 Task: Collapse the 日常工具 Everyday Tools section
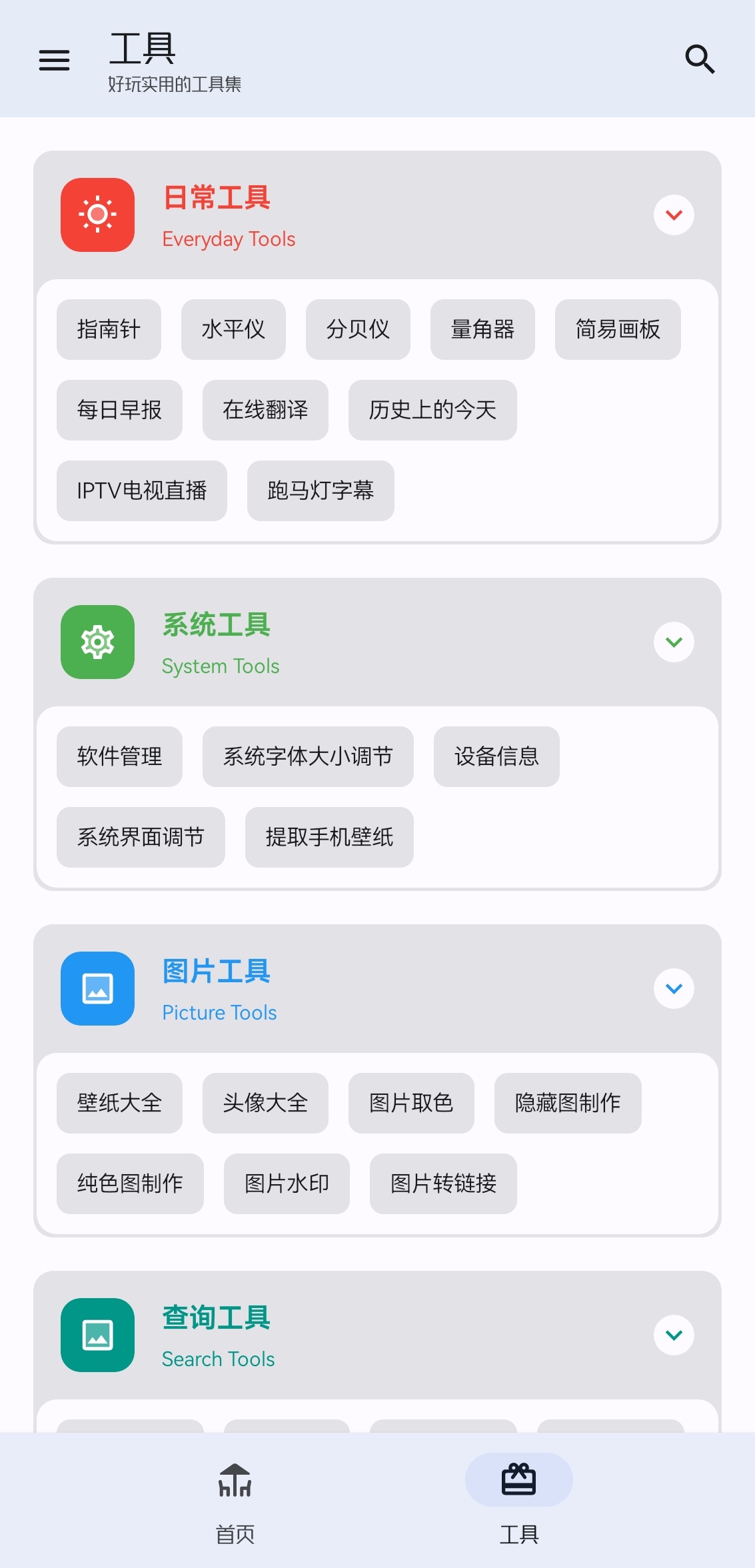674,215
